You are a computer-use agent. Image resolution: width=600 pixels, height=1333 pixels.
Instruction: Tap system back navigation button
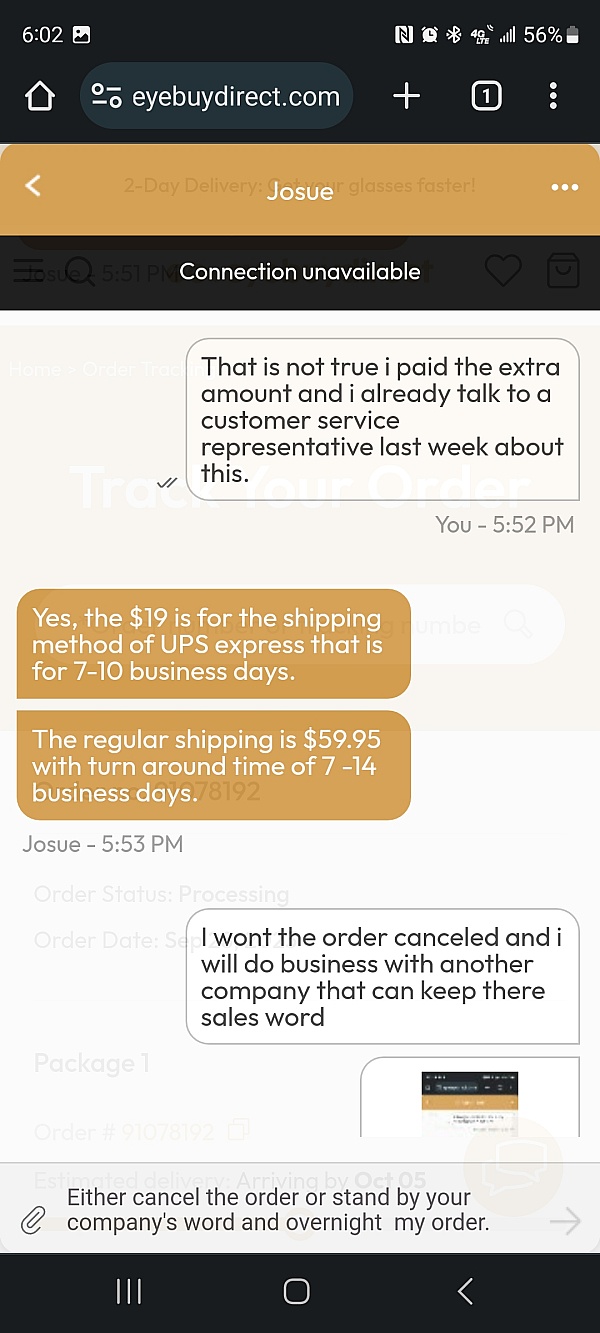click(x=465, y=1291)
